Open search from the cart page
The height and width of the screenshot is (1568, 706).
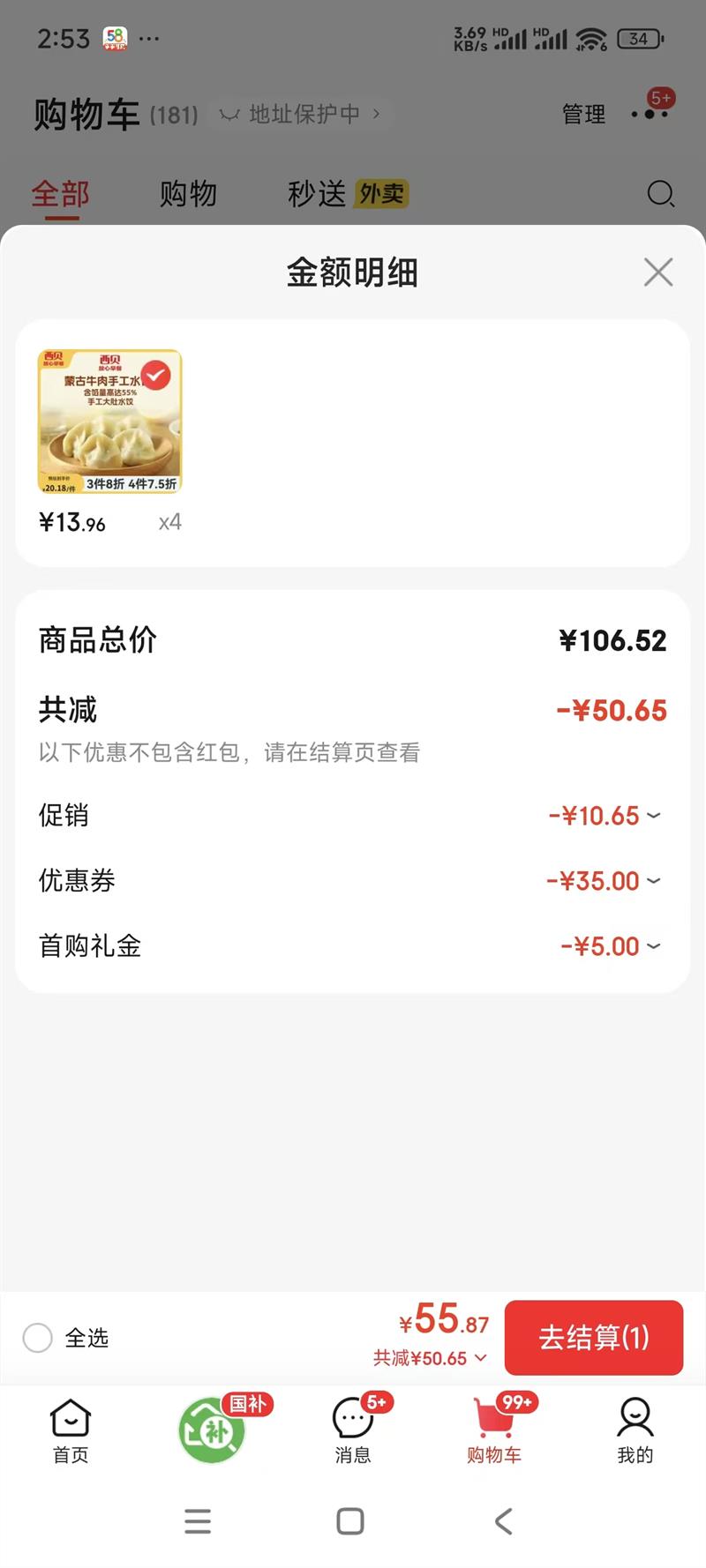coord(660,194)
